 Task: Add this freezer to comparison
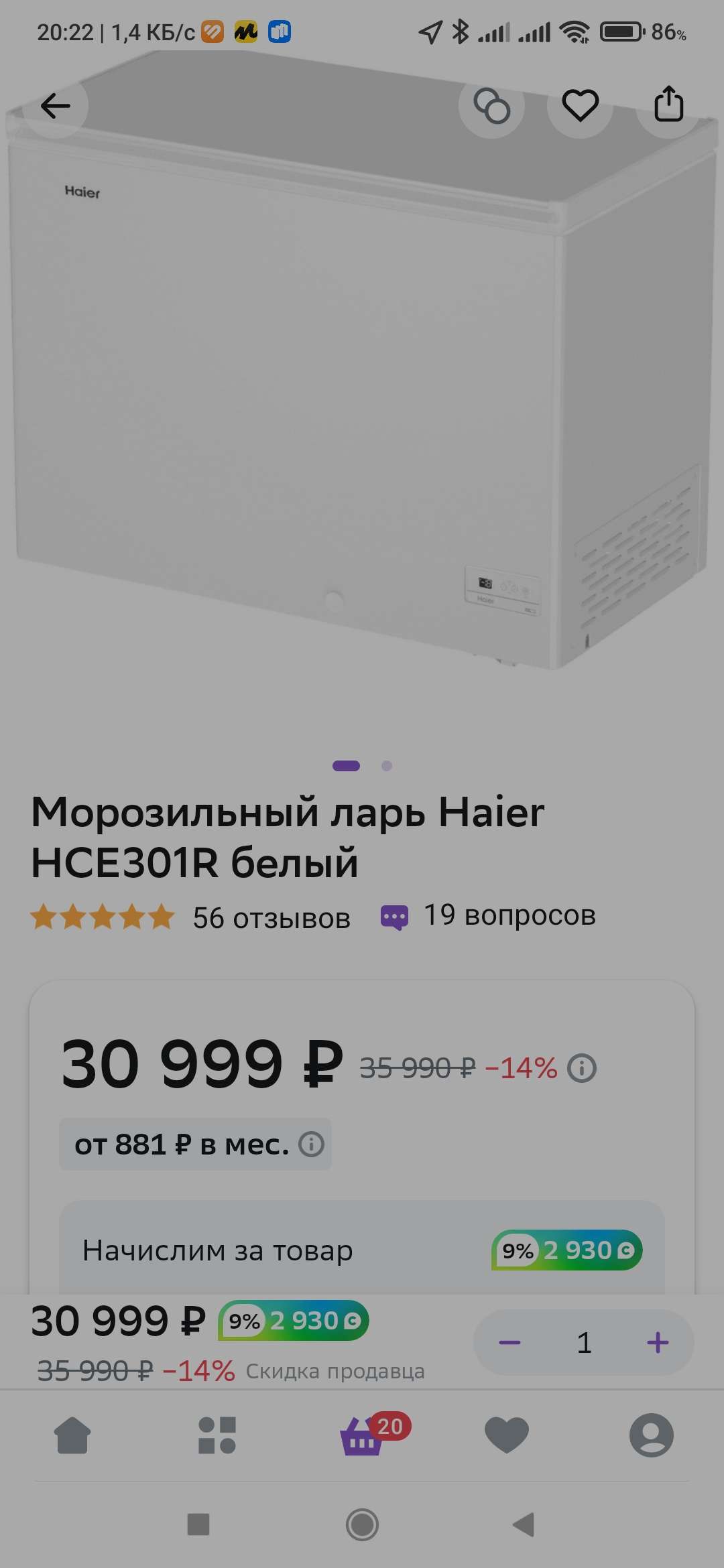(x=491, y=106)
